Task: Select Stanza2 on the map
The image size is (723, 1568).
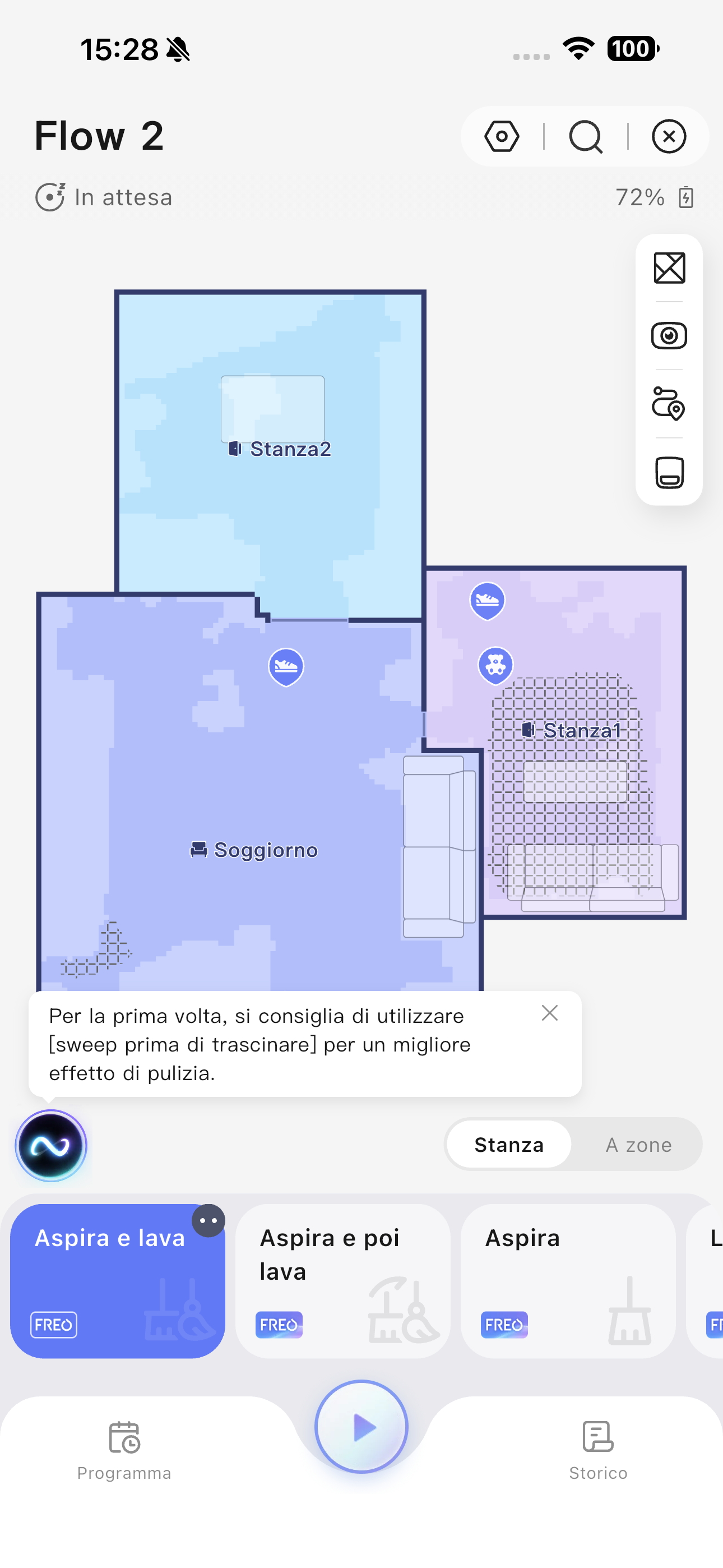Action: tap(280, 449)
